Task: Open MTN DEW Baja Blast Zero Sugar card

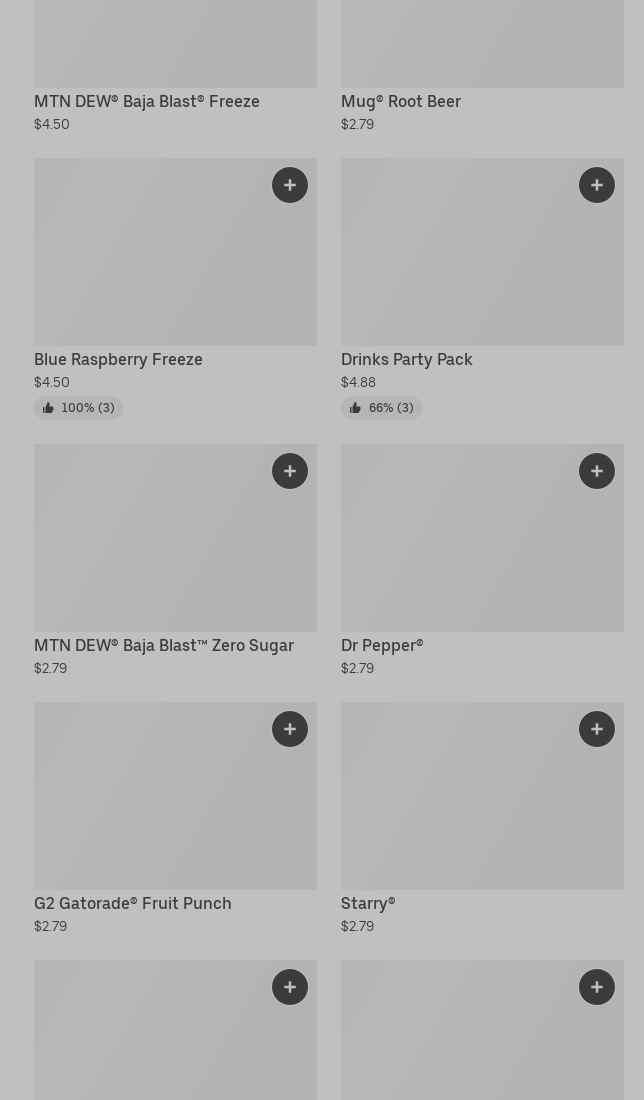Action: pos(175,561)
